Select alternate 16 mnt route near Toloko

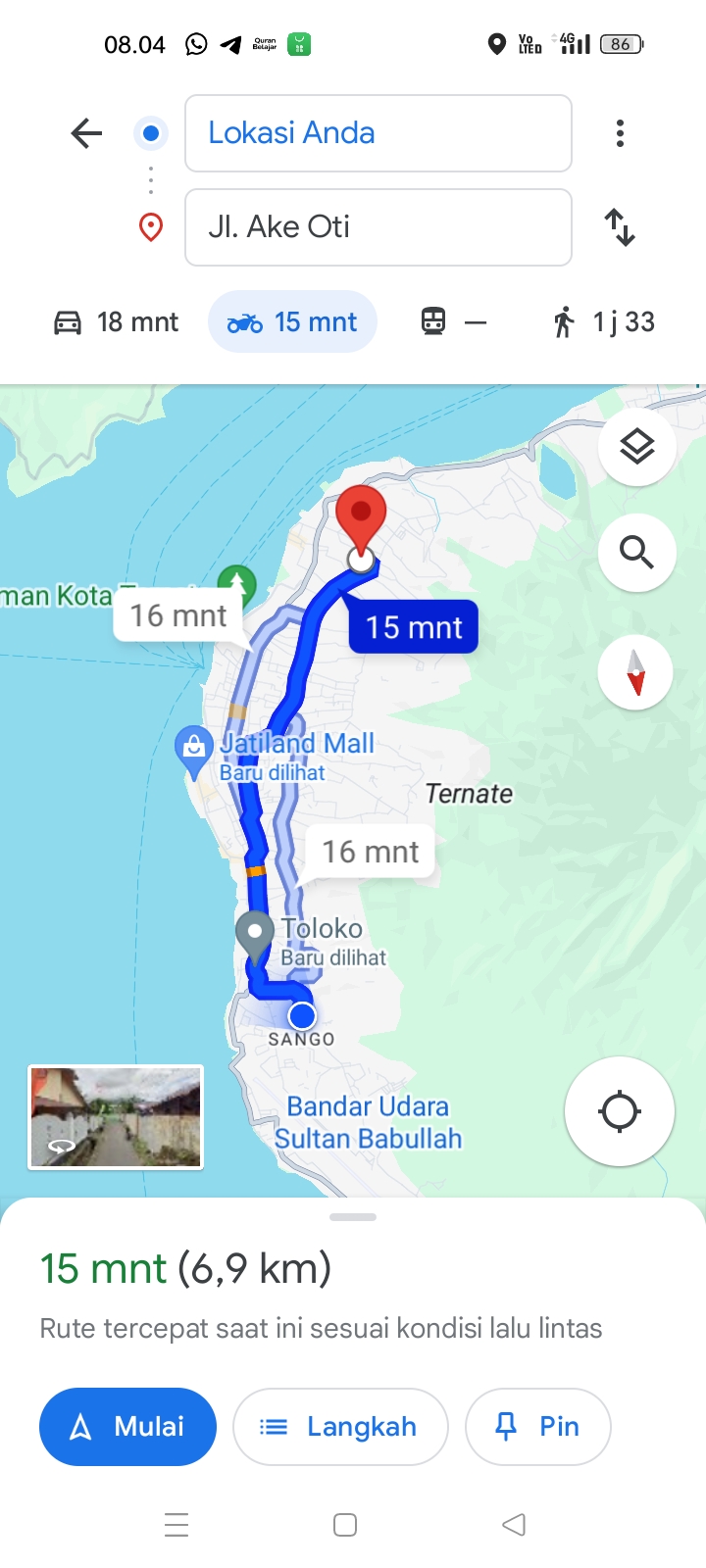click(x=370, y=852)
